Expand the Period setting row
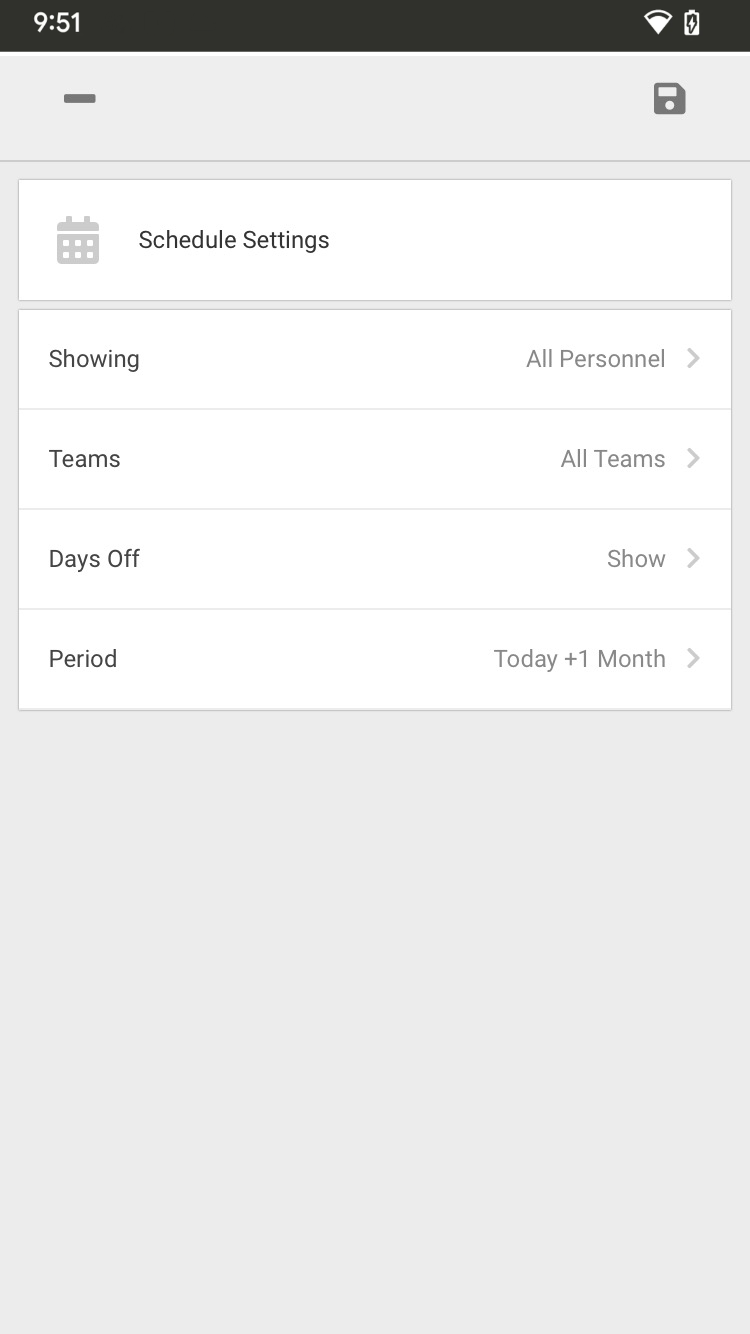The image size is (750, 1334). point(693,658)
